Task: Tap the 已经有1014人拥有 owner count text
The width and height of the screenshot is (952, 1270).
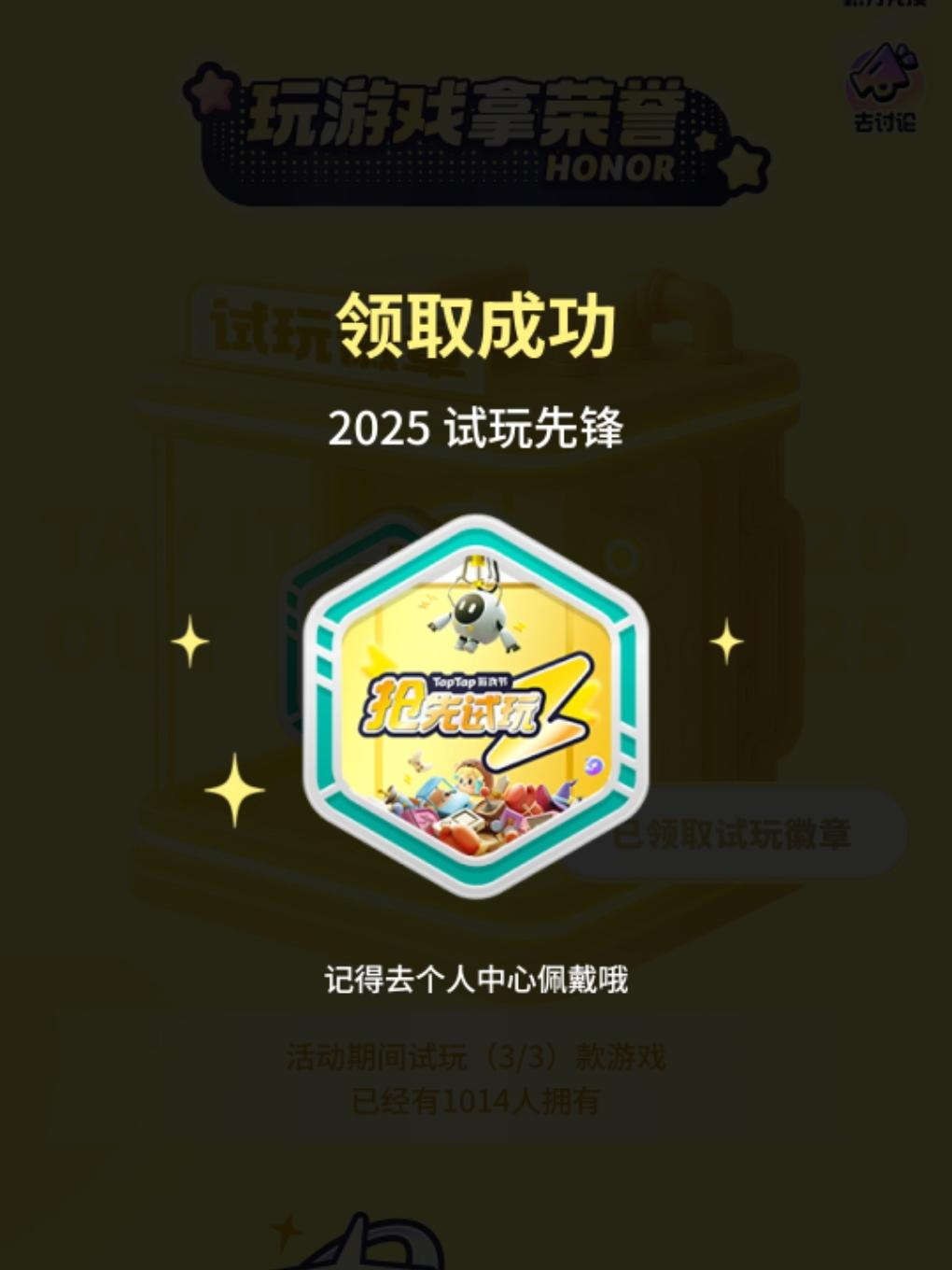Action: pos(475,1102)
